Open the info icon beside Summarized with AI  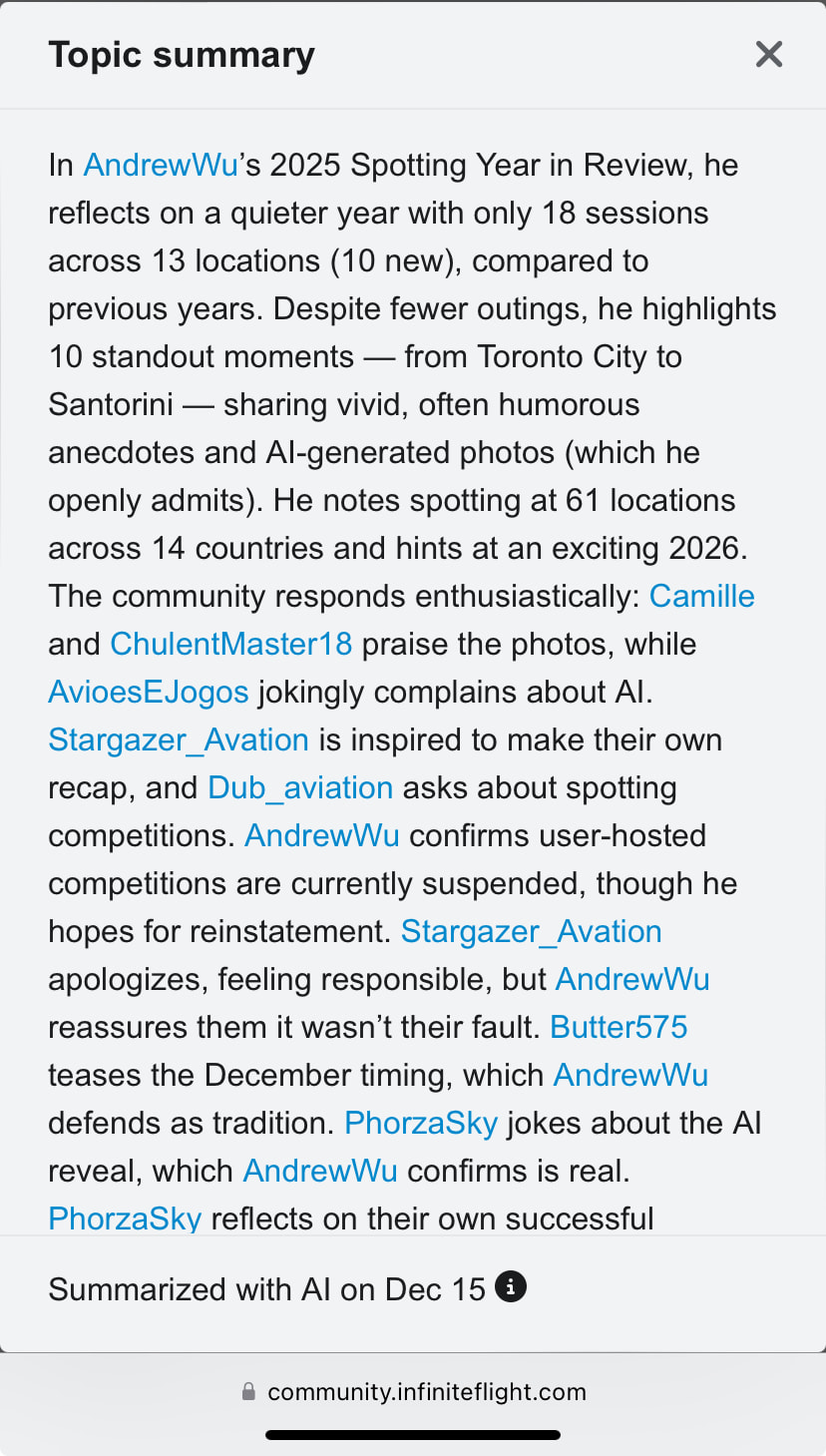tap(511, 1287)
